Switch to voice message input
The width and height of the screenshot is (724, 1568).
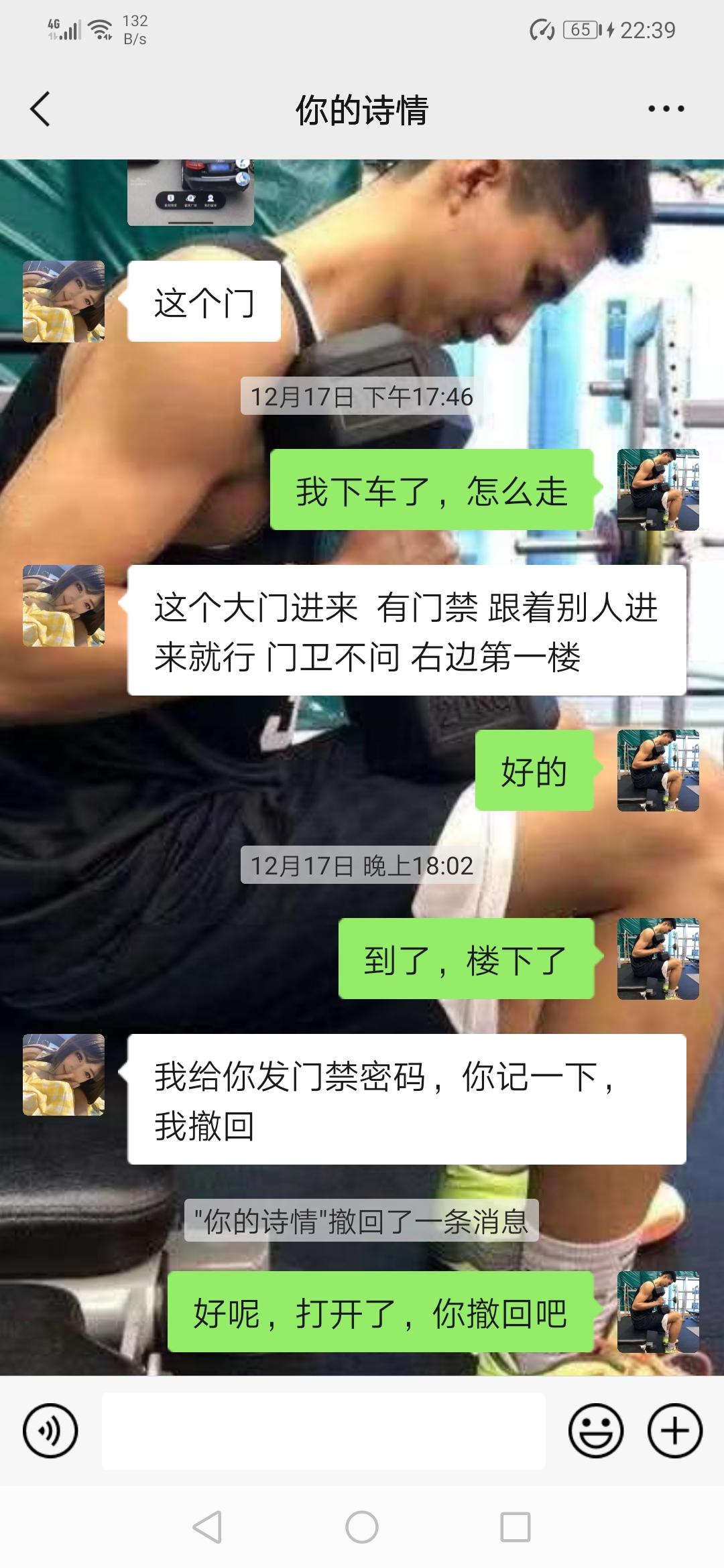50,1431
